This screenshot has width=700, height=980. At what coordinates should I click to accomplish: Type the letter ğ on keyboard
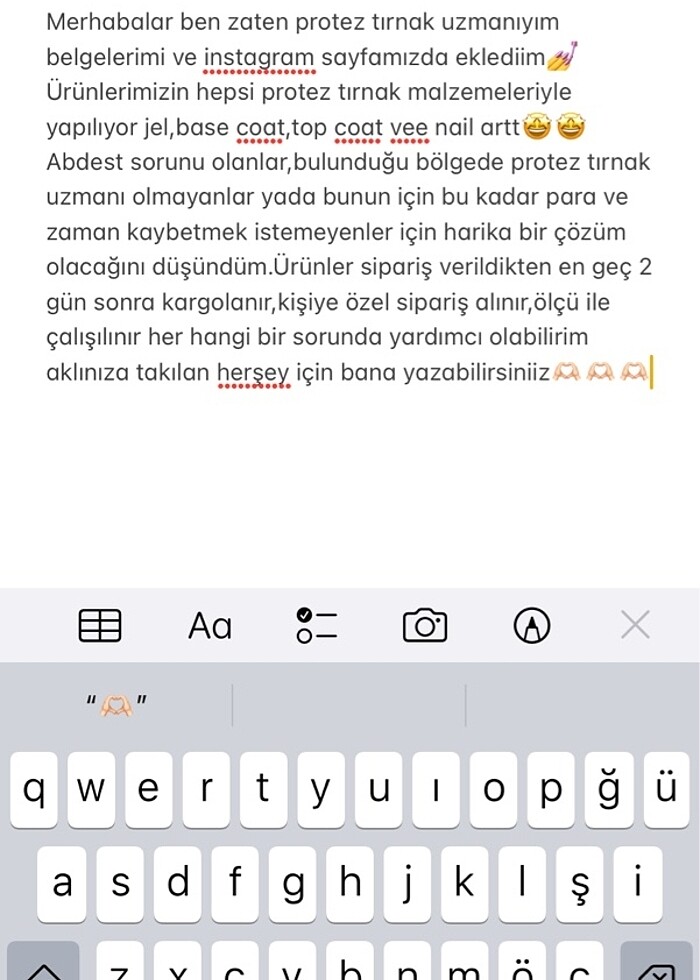(x=609, y=790)
